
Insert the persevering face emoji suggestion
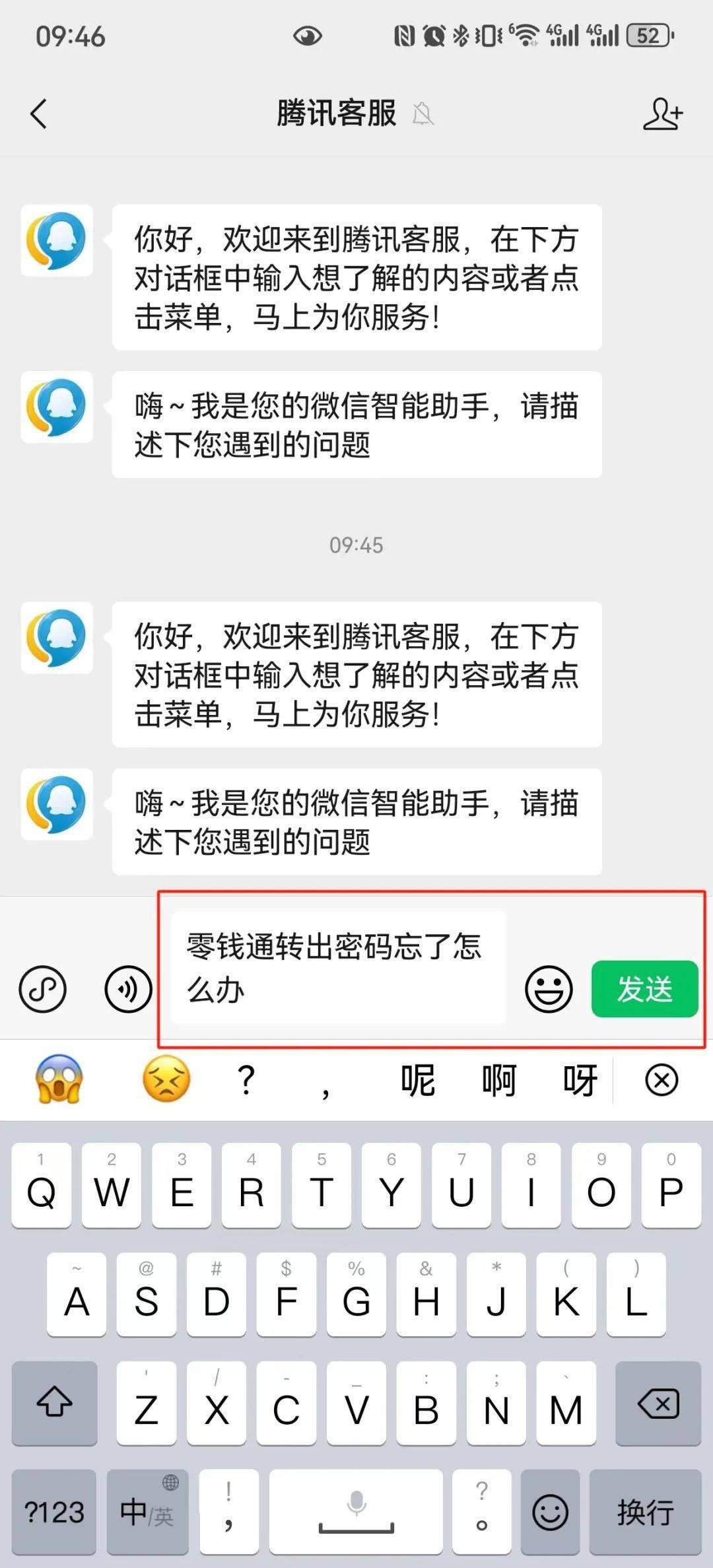pos(166,1079)
